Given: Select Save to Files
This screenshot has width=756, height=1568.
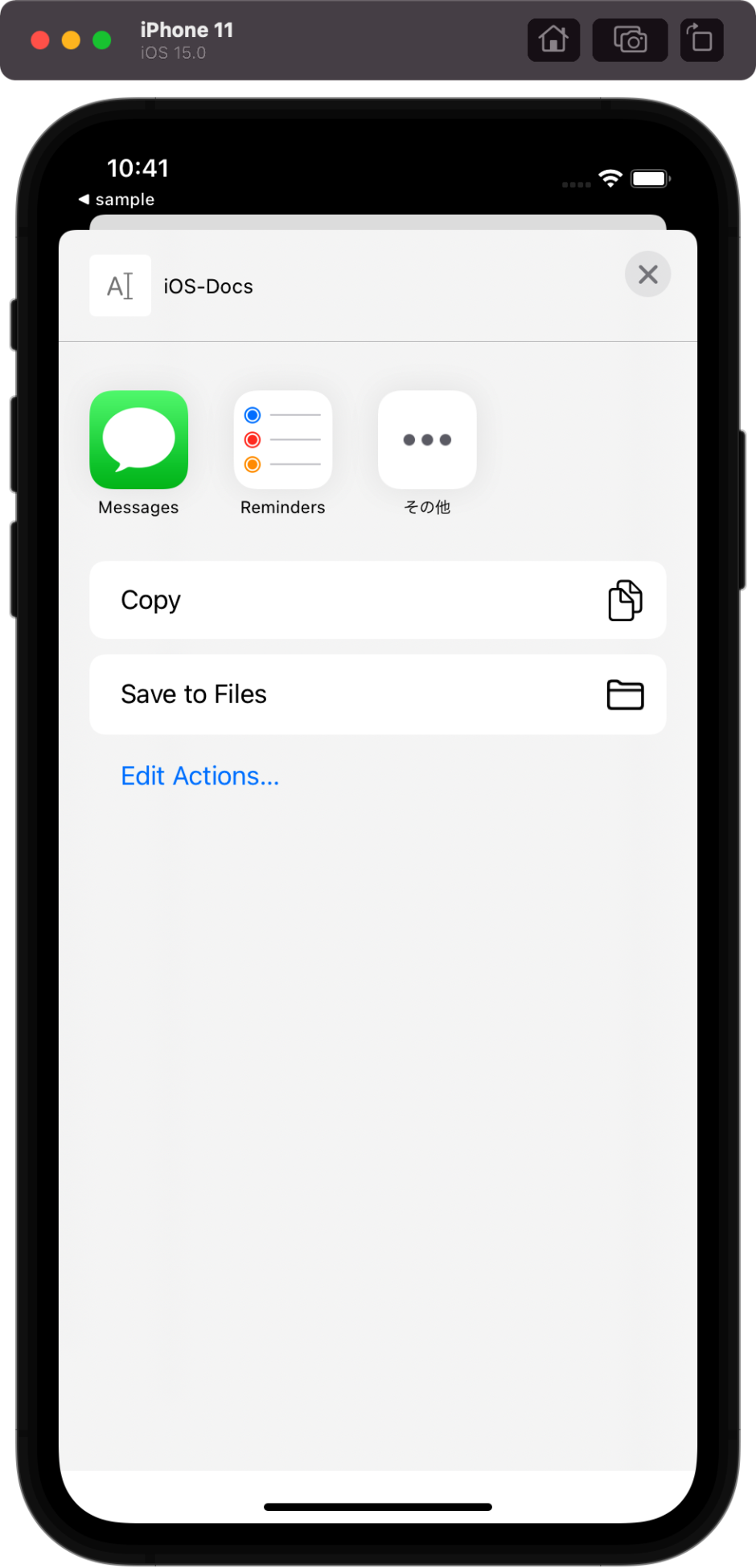Looking at the screenshot, I should click(377, 694).
